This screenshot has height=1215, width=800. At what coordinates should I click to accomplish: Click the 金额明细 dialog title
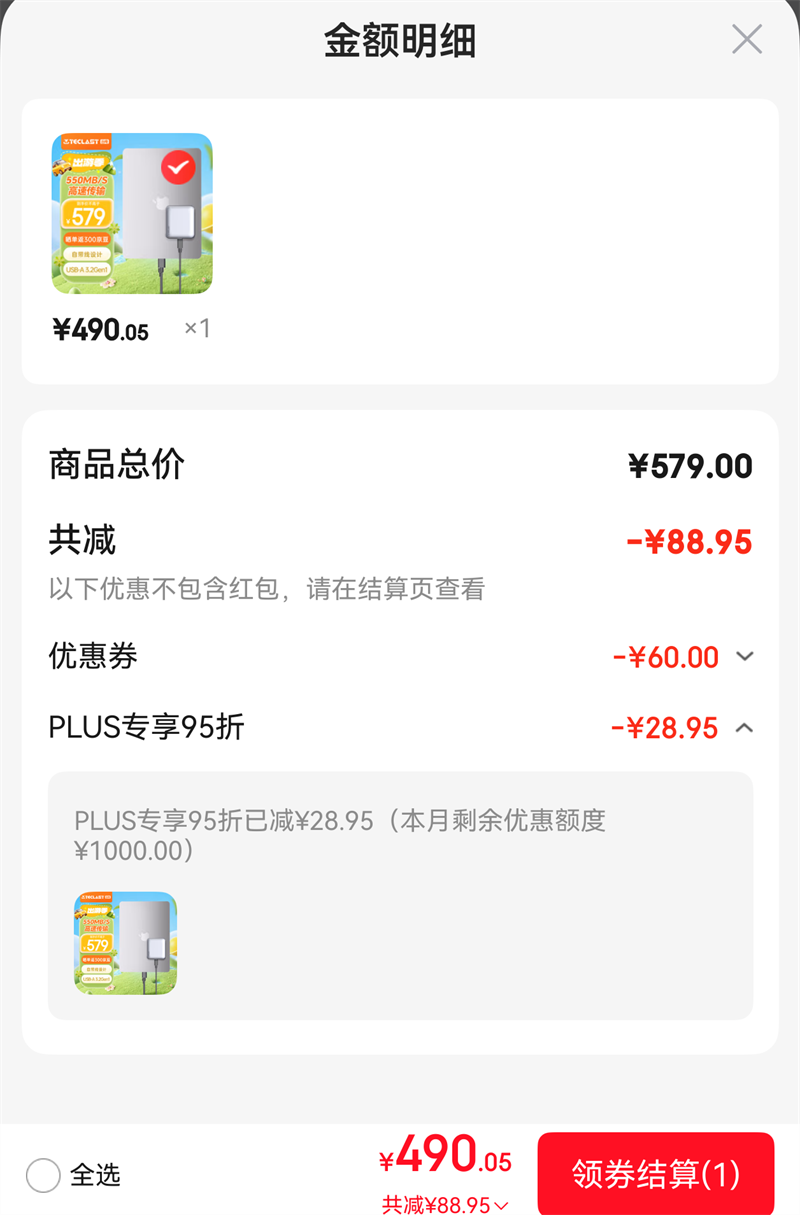(x=400, y=40)
